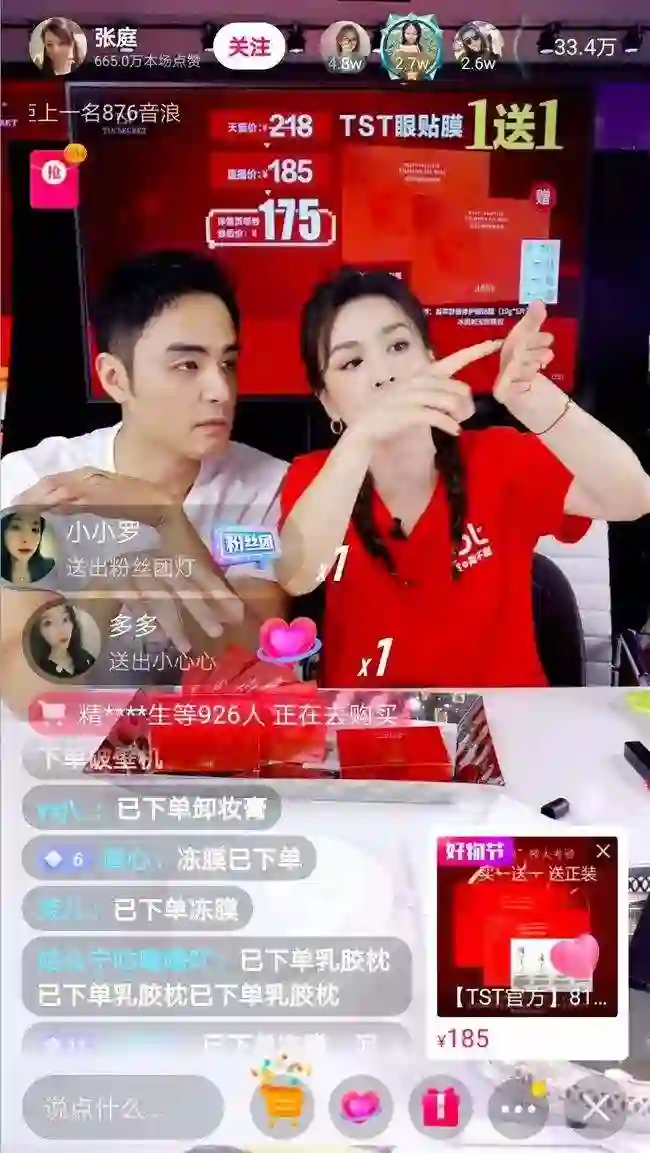Open the more options dots

(x=518, y=1107)
